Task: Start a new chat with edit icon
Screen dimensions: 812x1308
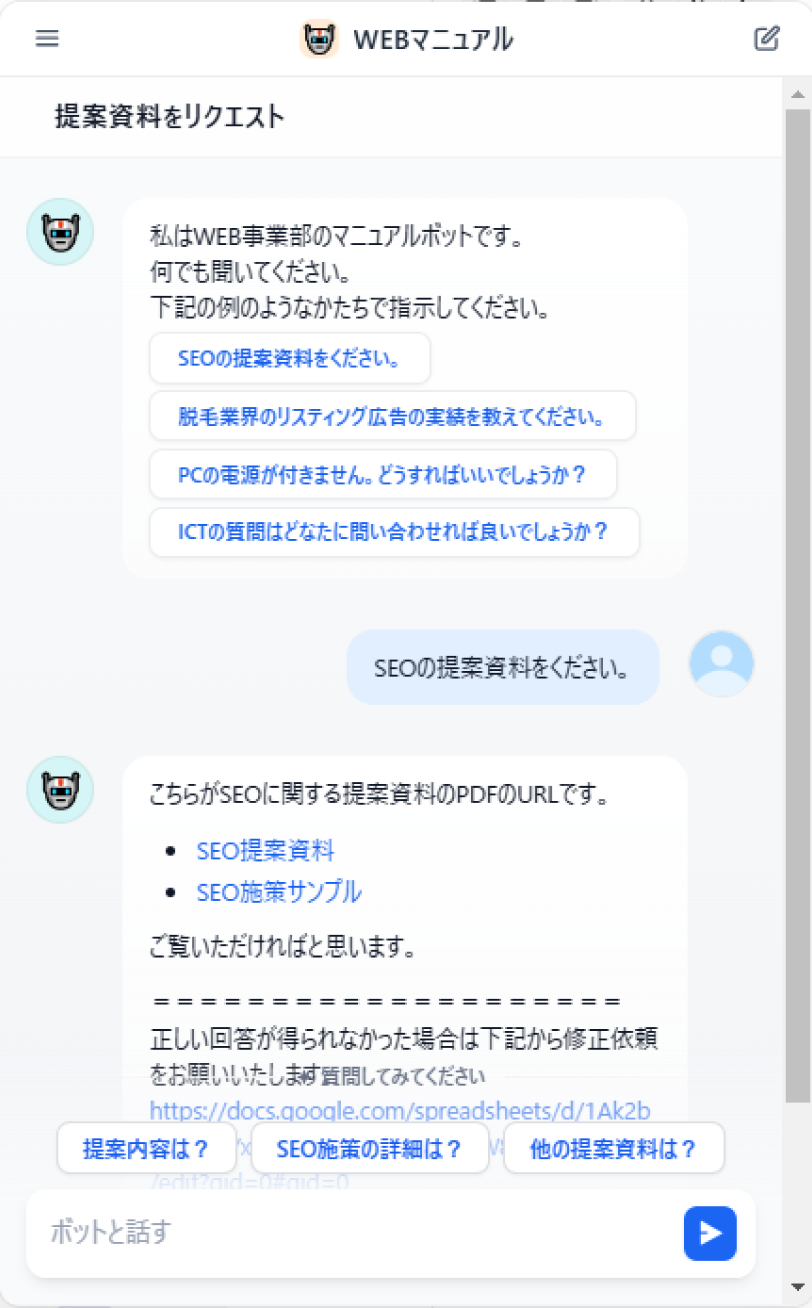Action: (766, 39)
